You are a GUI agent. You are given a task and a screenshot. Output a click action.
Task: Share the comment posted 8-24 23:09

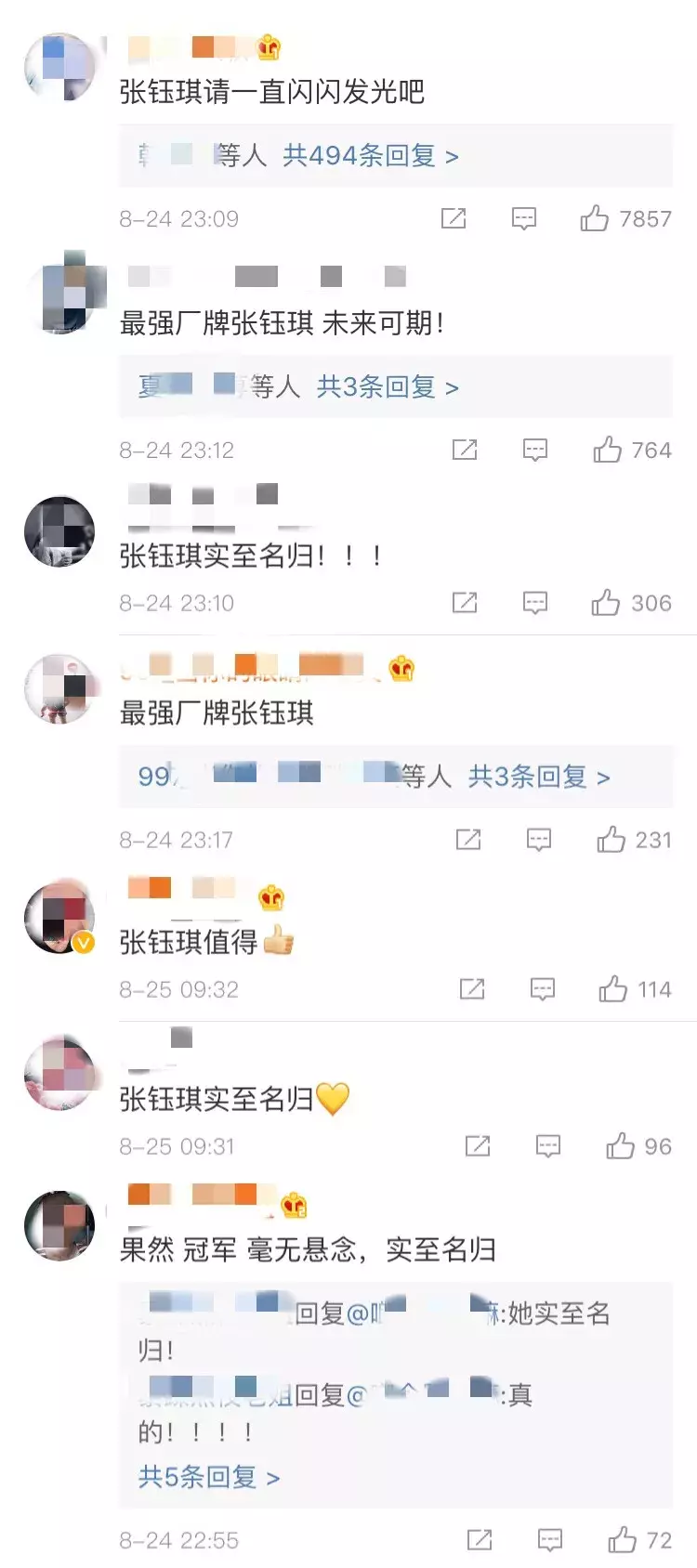click(454, 219)
